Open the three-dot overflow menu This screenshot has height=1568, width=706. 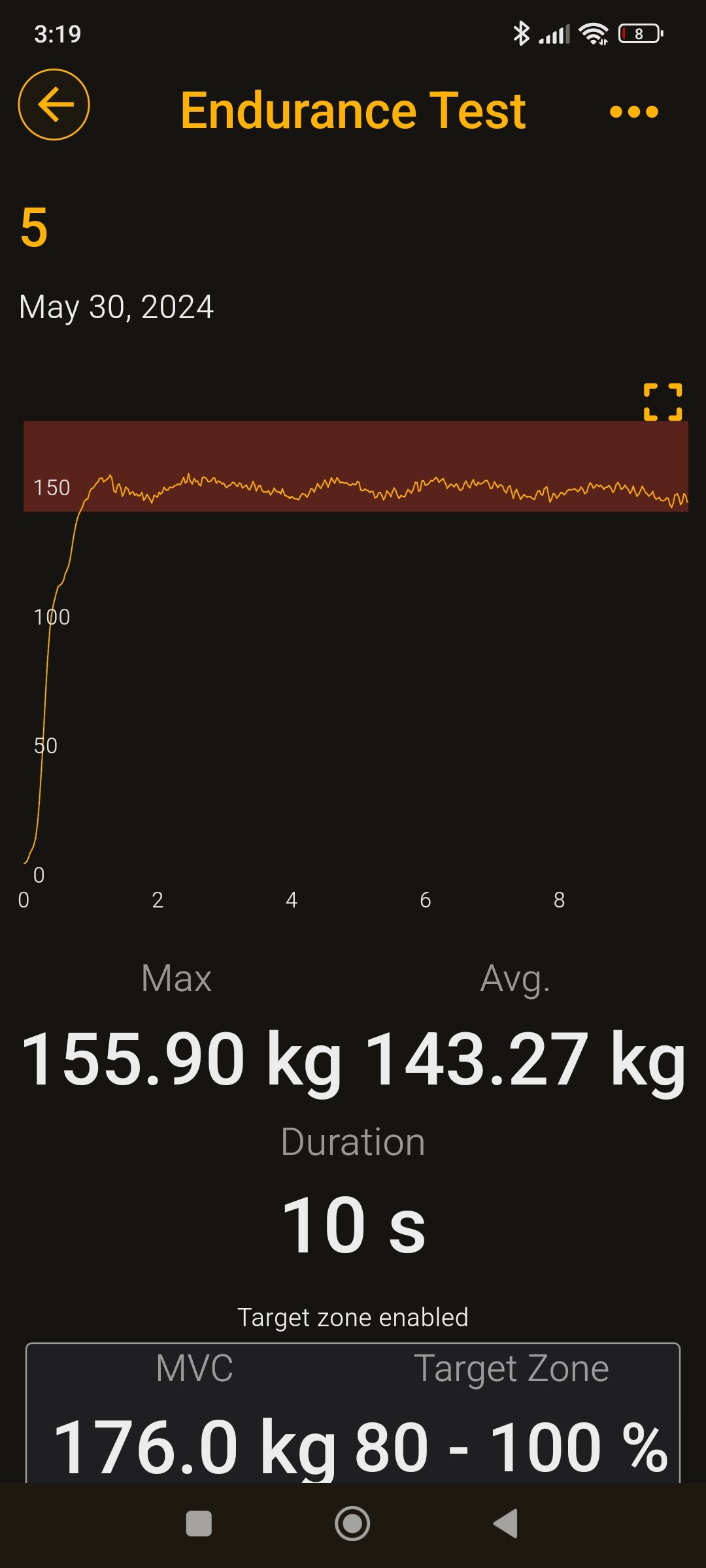pyautogui.click(x=633, y=112)
